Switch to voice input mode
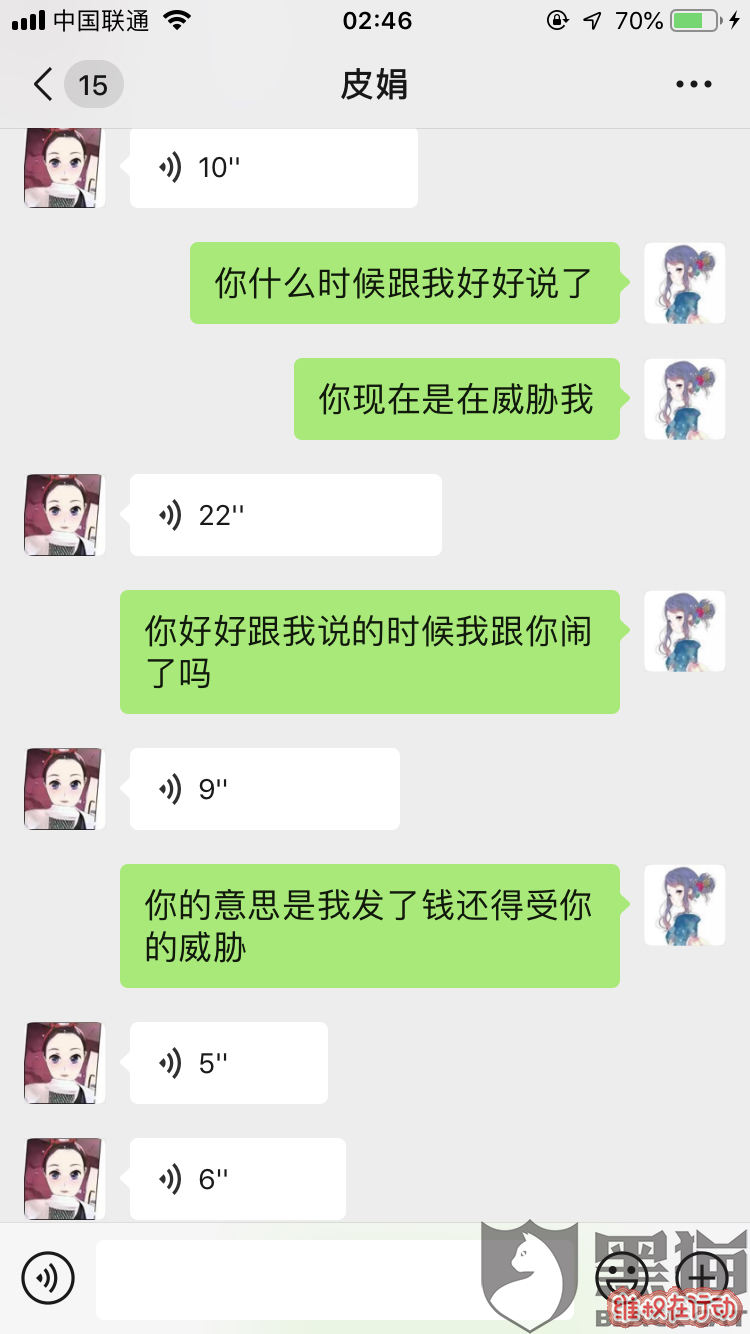The height and width of the screenshot is (1334, 750). click(47, 1277)
